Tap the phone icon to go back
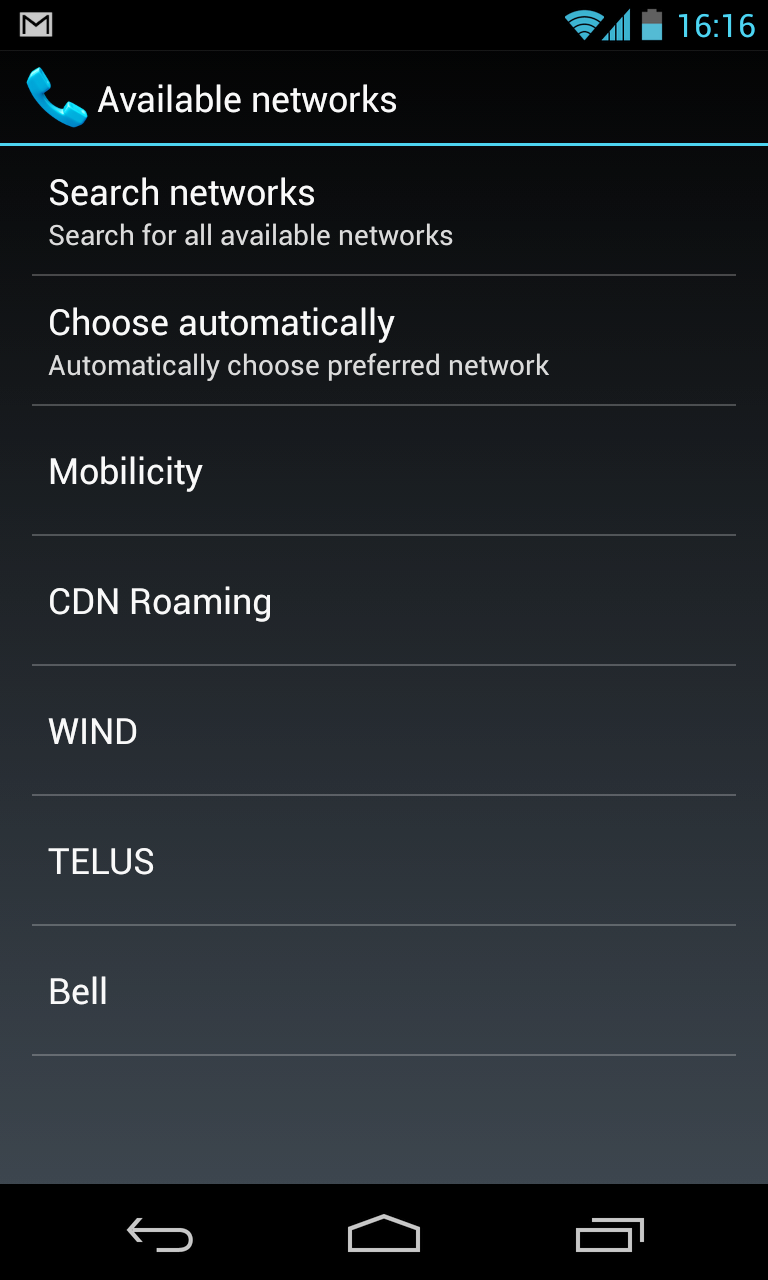 point(56,98)
